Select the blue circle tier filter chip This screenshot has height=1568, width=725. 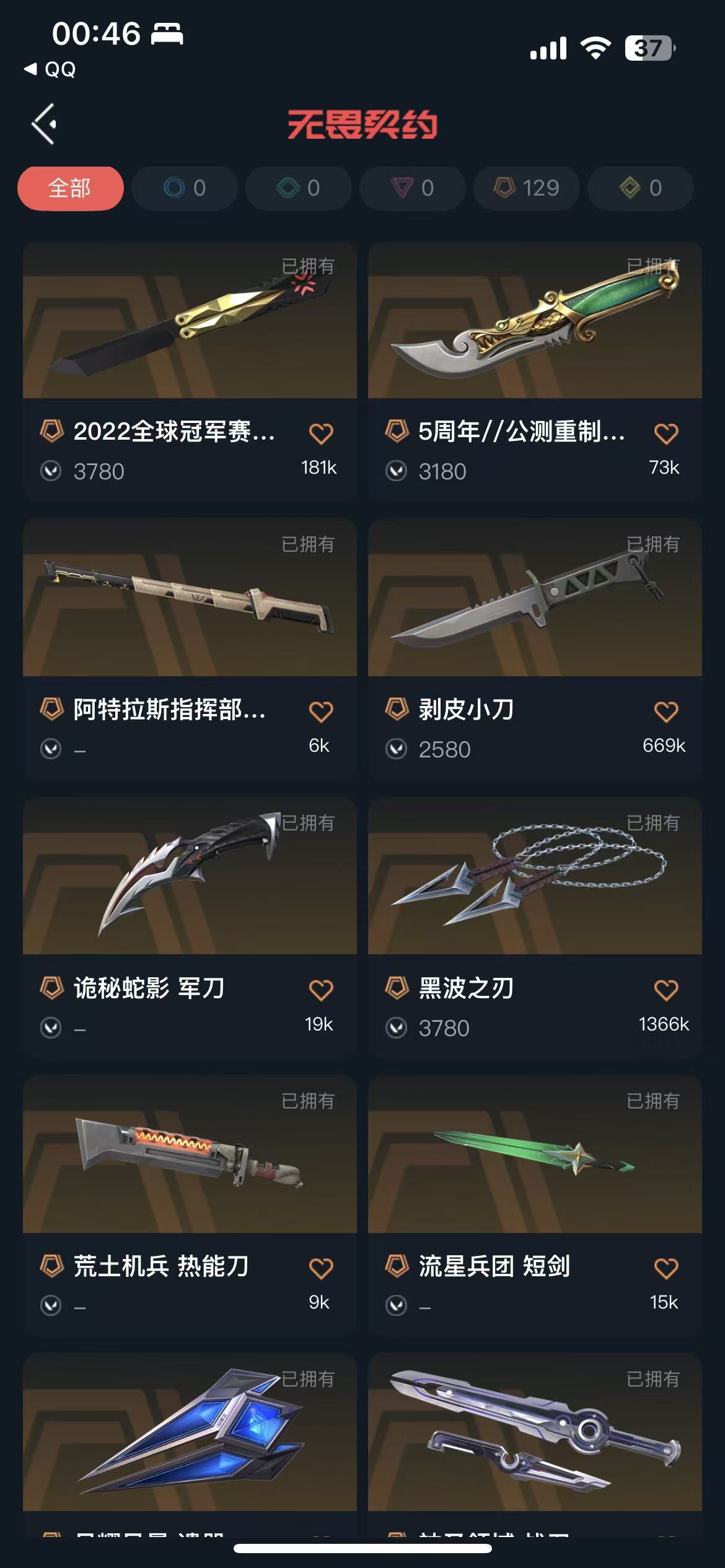point(185,188)
